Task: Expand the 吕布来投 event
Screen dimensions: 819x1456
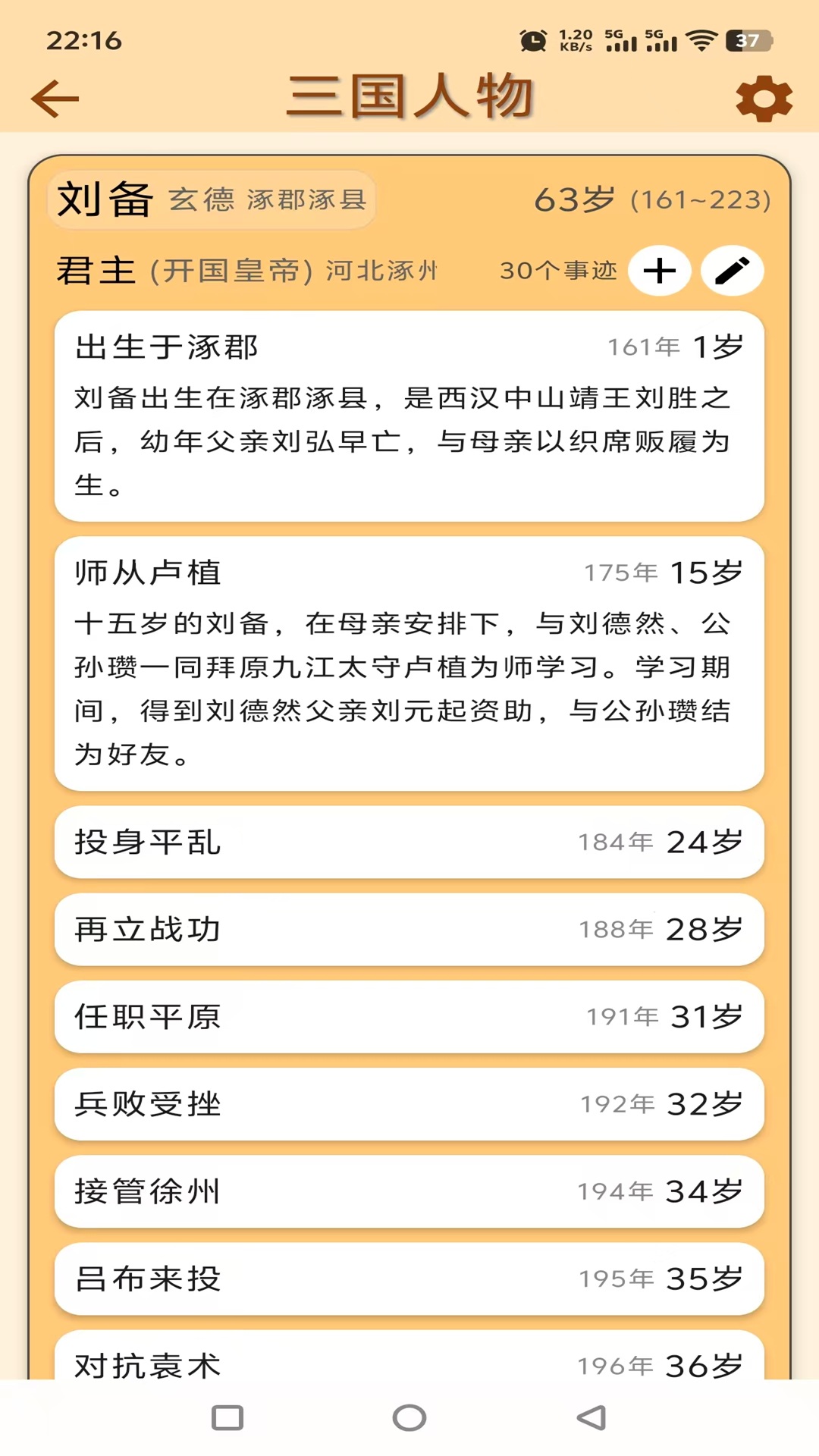Action: coord(409,1279)
